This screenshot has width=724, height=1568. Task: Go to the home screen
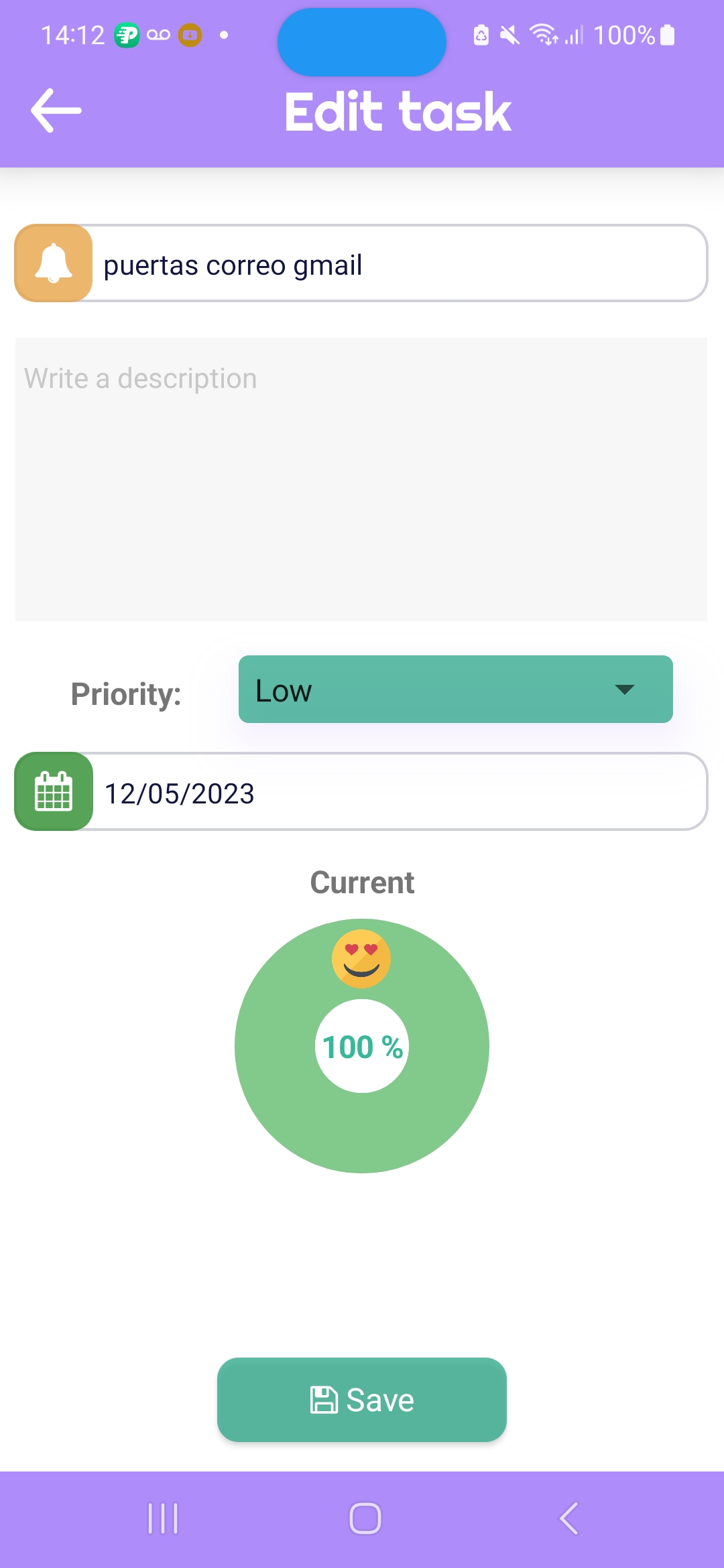365,1518
